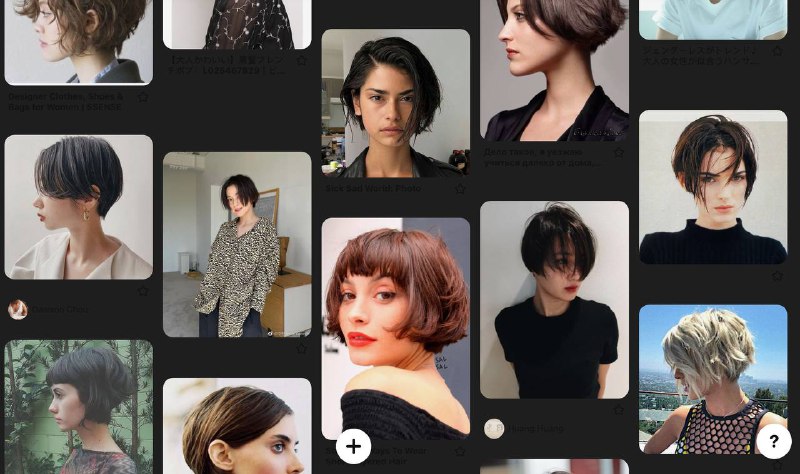Image resolution: width=800 pixels, height=474 pixels.
Task: Create a new pin with plus button
Action: tap(353, 446)
